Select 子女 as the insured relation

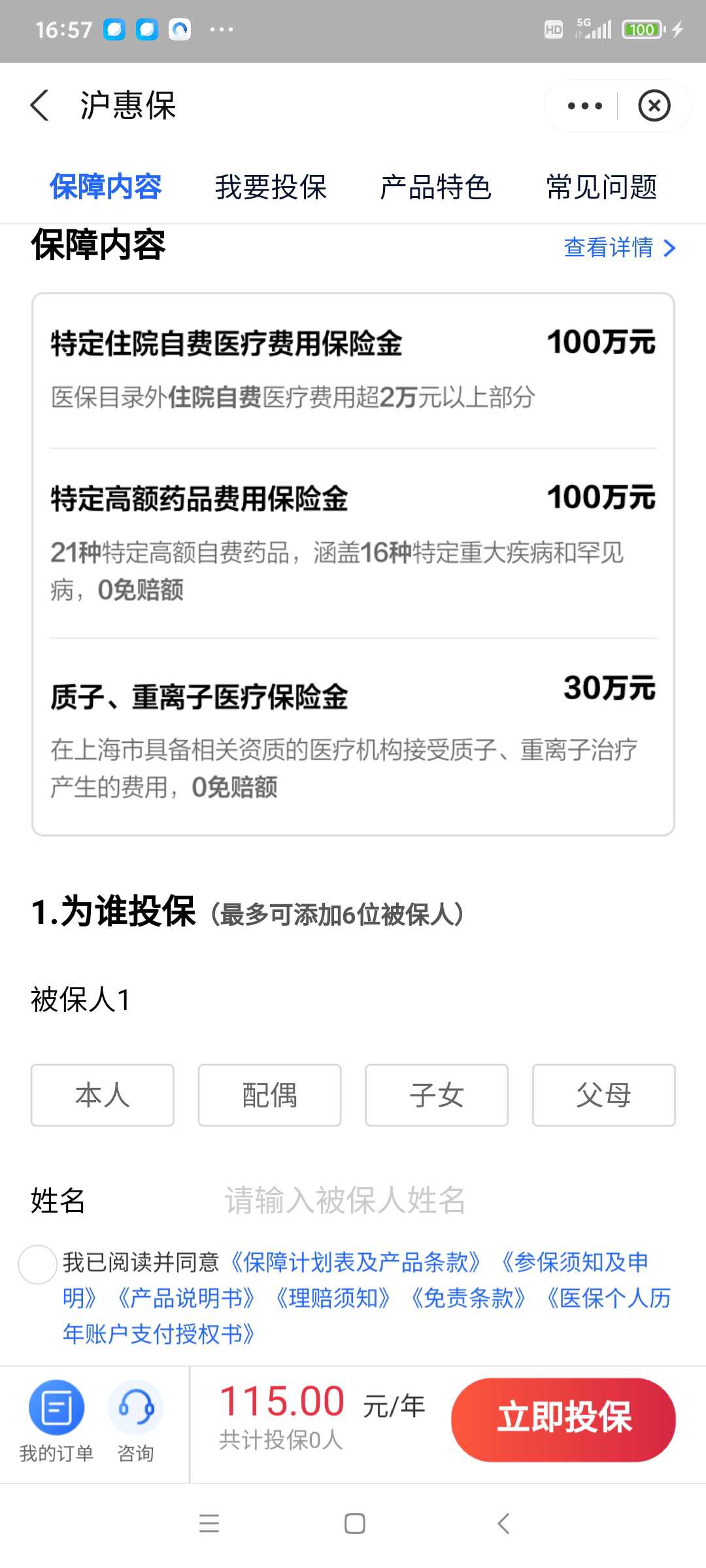point(437,1095)
